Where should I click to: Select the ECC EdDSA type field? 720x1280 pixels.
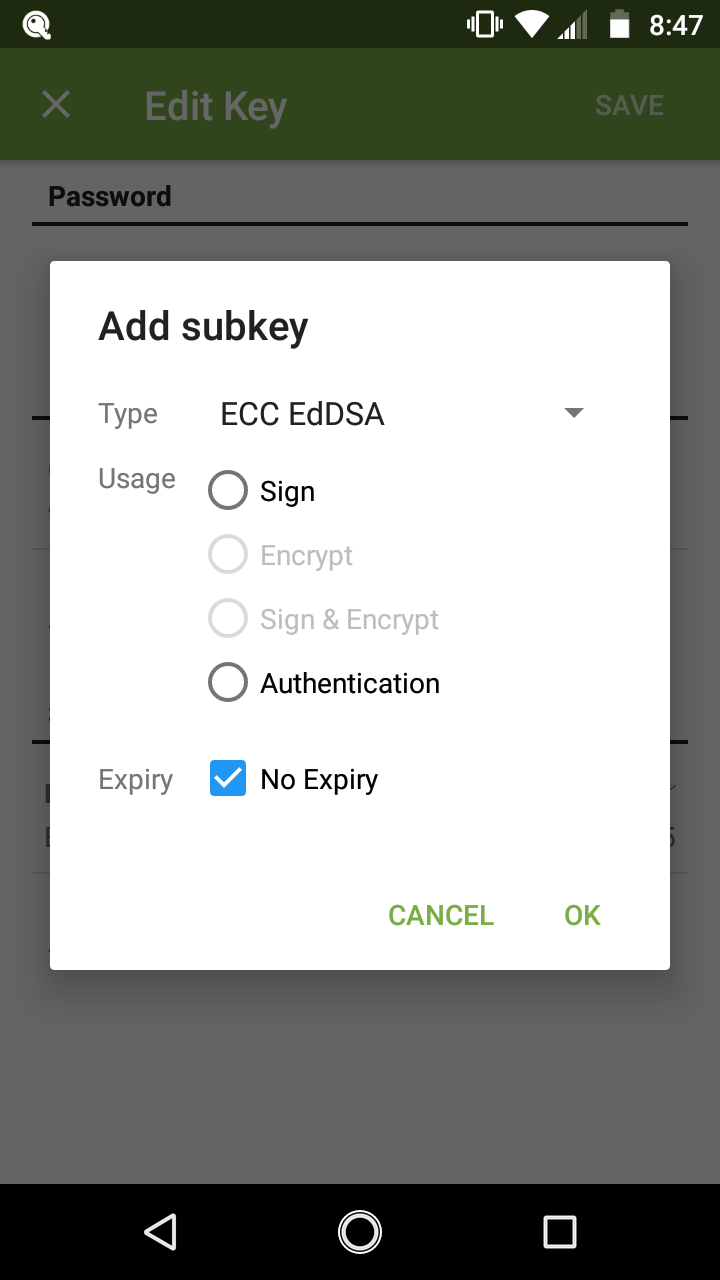pyautogui.click(x=302, y=413)
